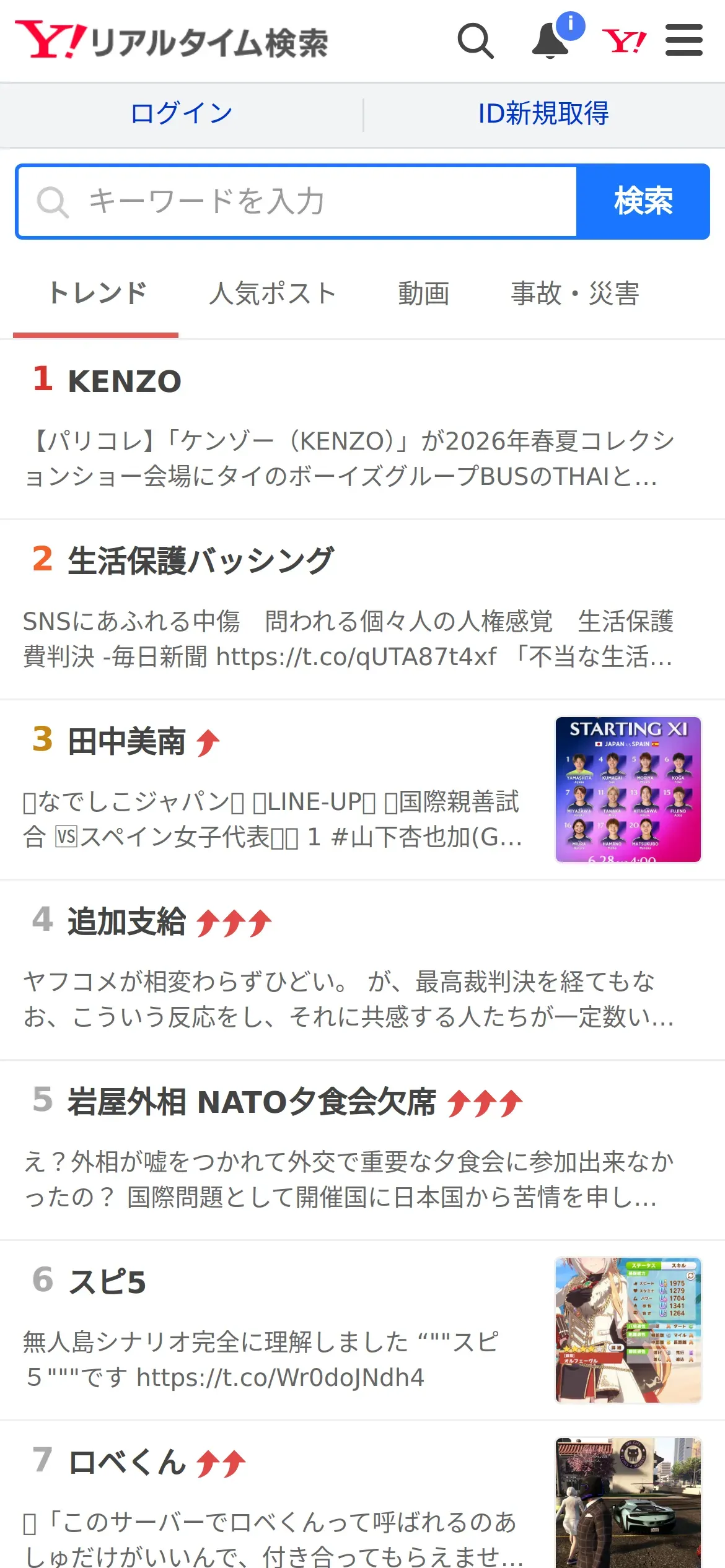Tap the search magnifier icon in header

(475, 41)
